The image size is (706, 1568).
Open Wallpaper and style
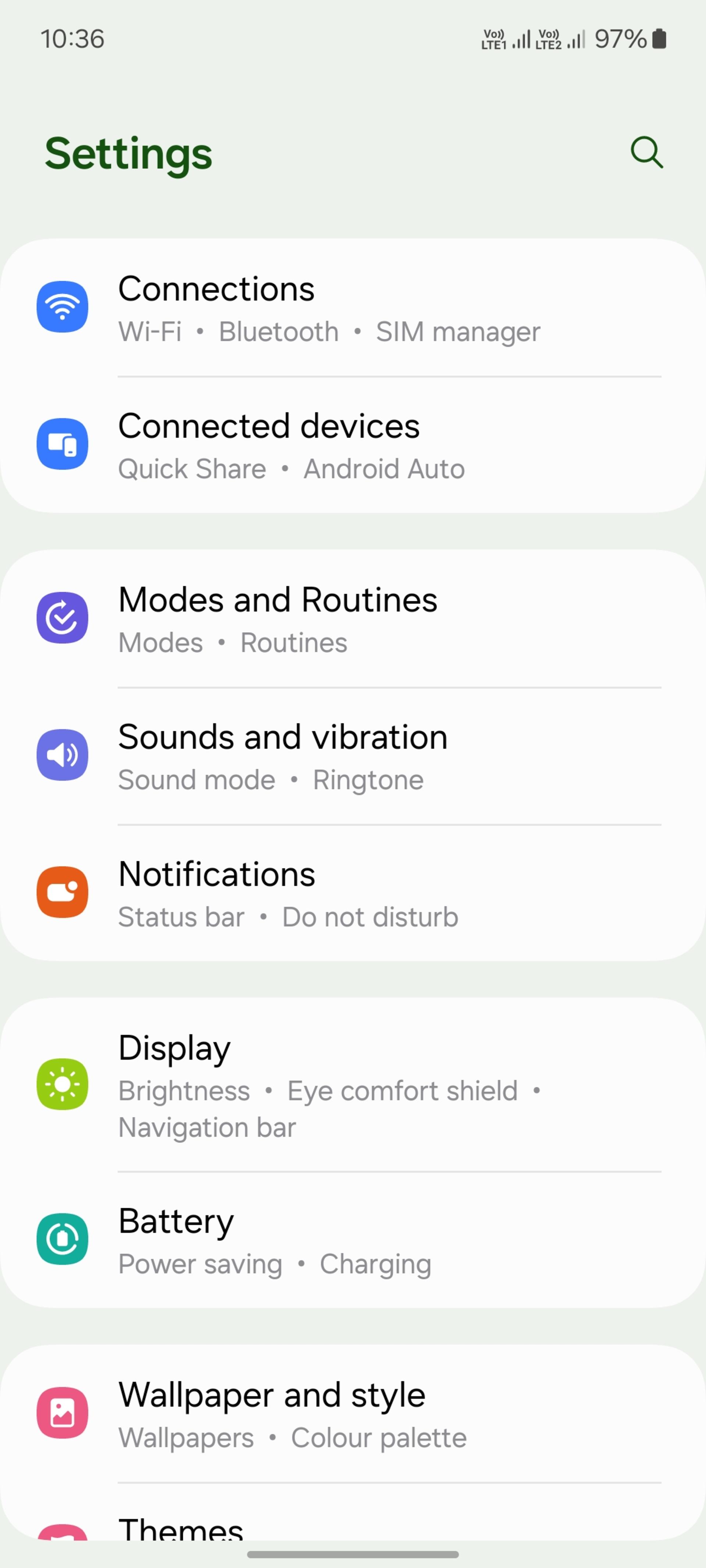coord(353,1414)
